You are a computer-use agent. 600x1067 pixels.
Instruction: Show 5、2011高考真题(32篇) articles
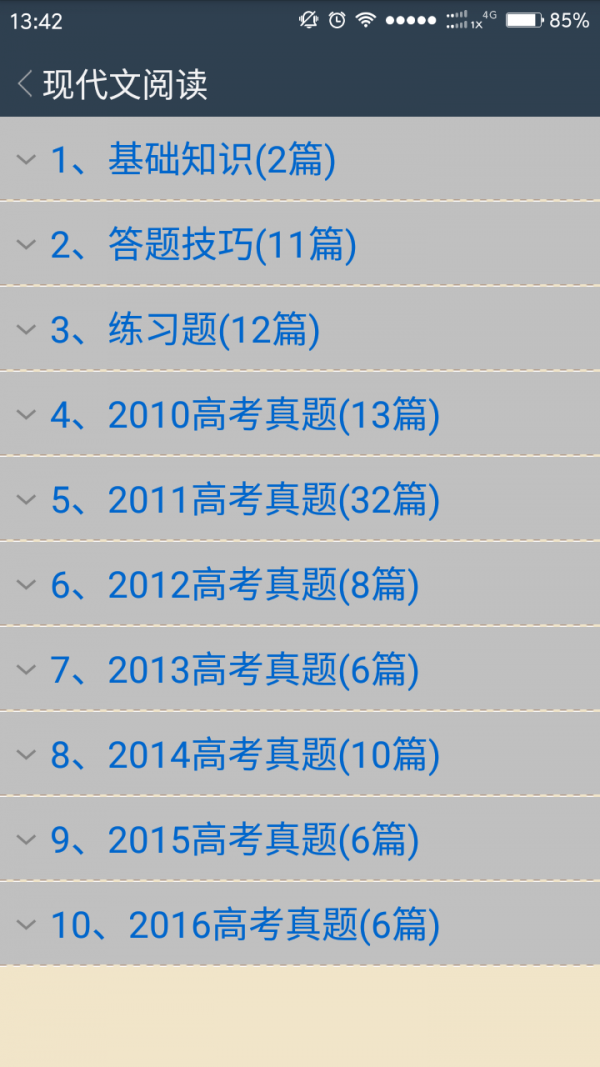click(x=245, y=500)
